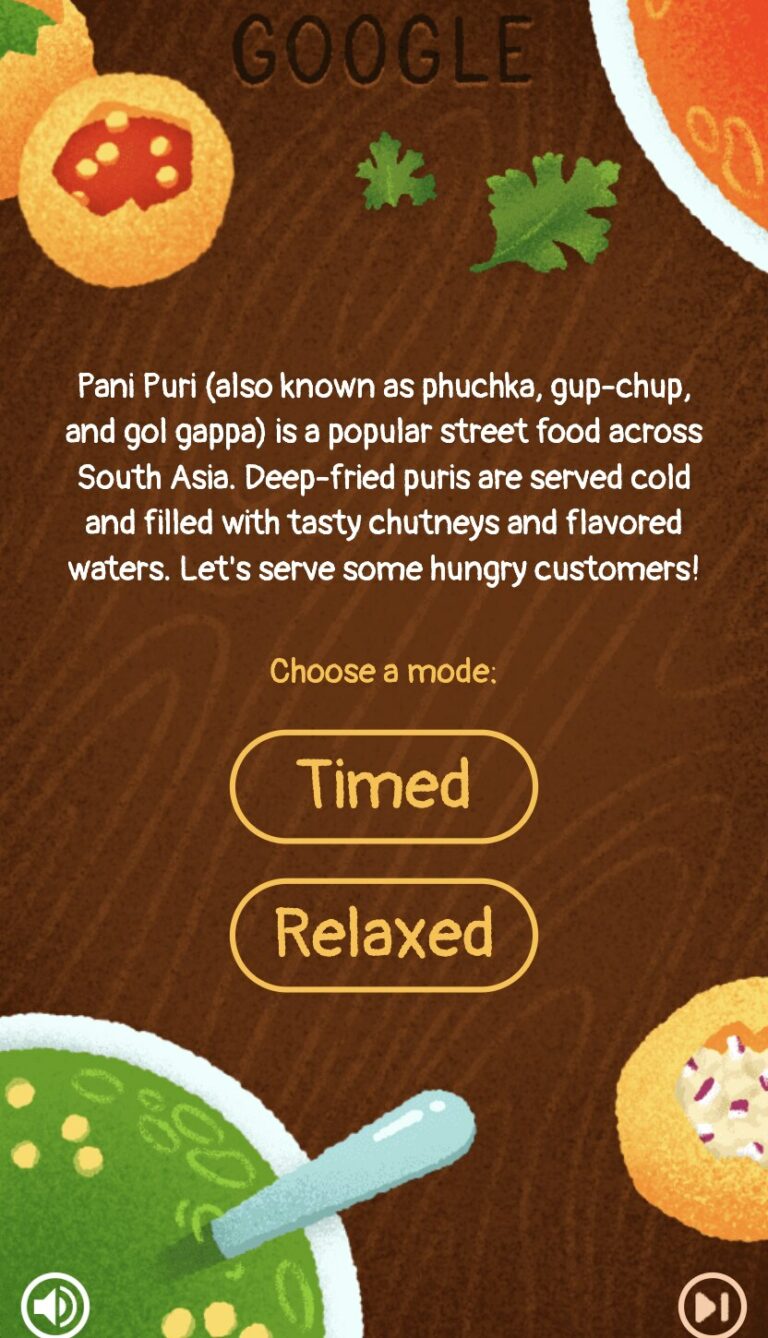The width and height of the screenshot is (768, 1338).
Task: Mute the game sound
Action: click(x=55, y=1305)
